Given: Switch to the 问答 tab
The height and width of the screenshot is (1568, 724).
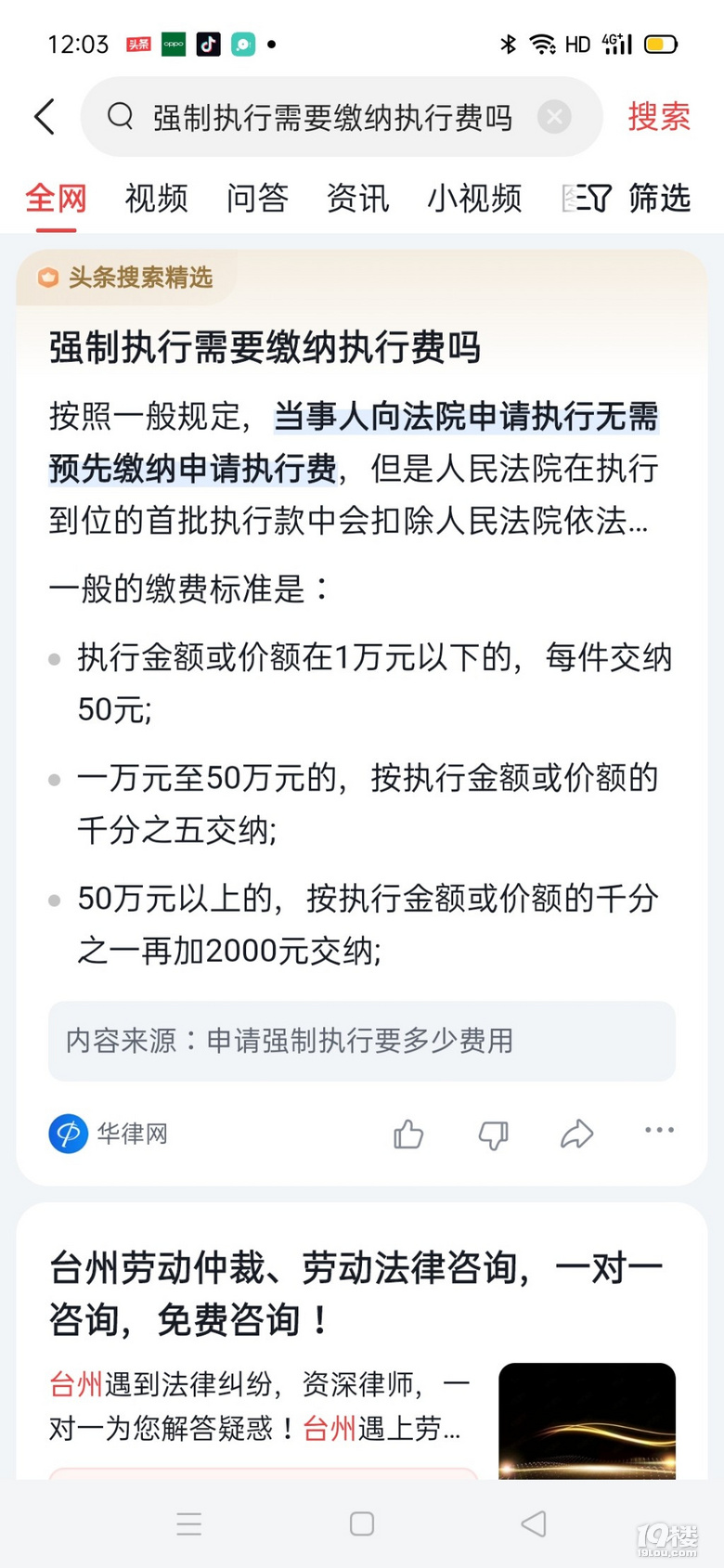Looking at the screenshot, I should tap(257, 199).
